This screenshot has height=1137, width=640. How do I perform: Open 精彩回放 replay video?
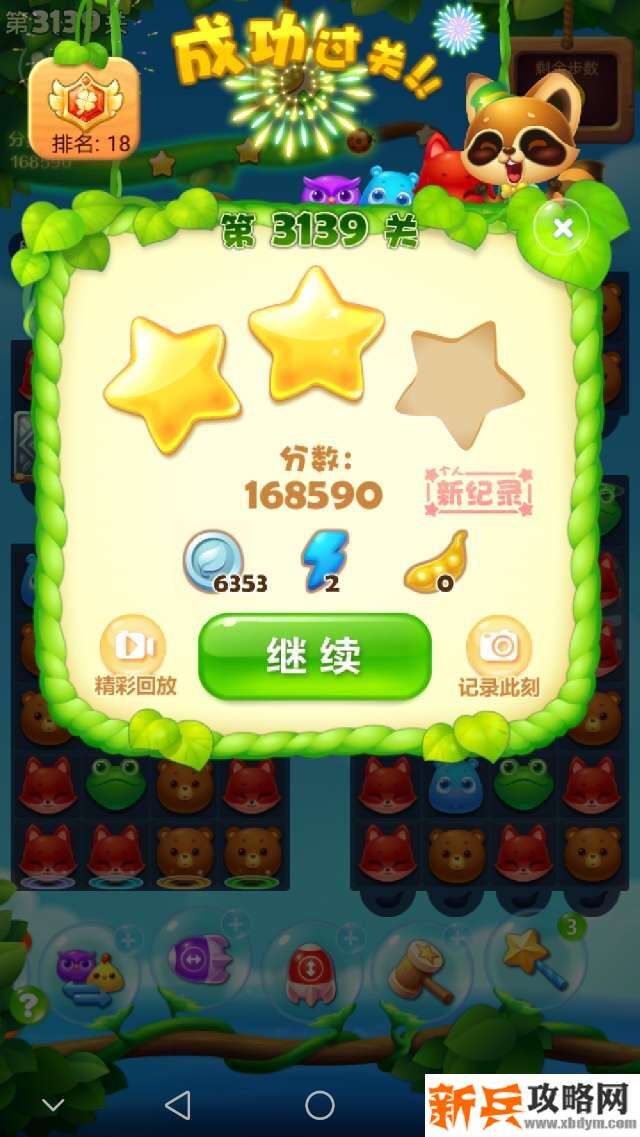coord(134,655)
